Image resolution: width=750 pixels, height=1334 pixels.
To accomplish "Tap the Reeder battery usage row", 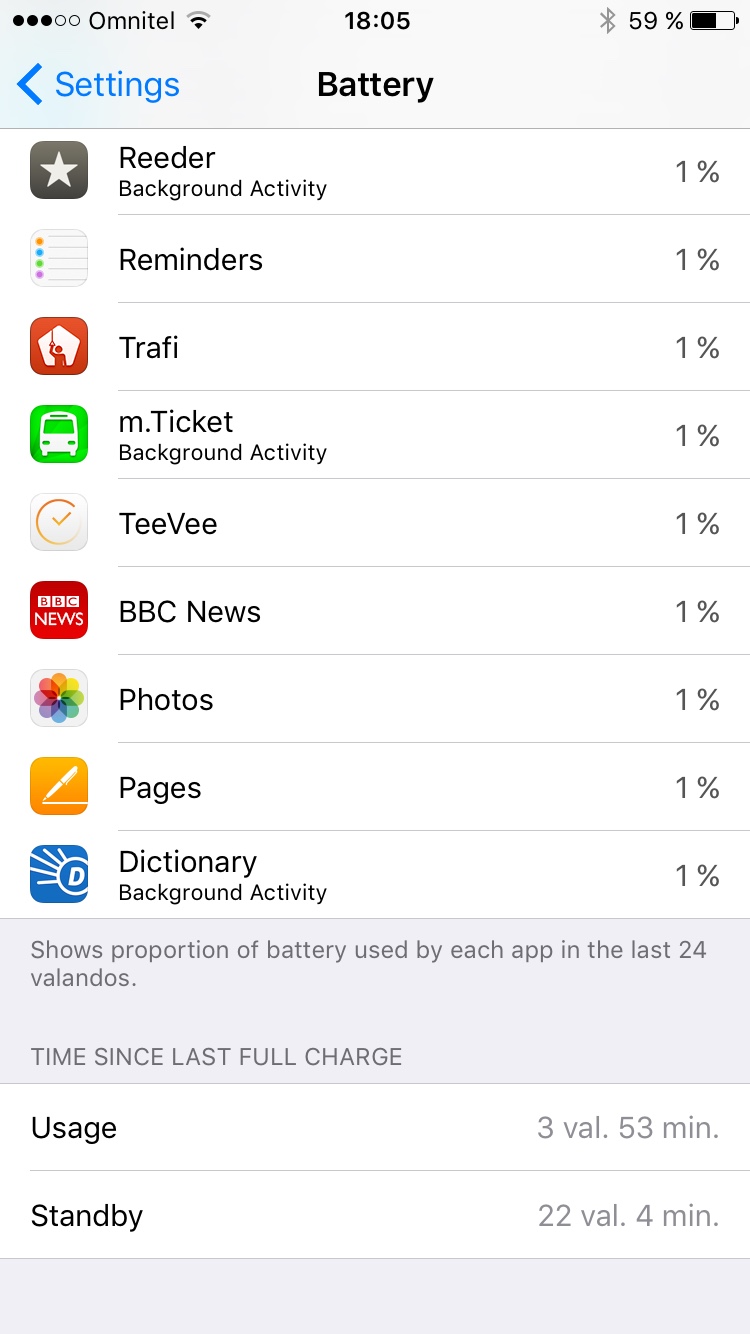I will click(x=375, y=172).
